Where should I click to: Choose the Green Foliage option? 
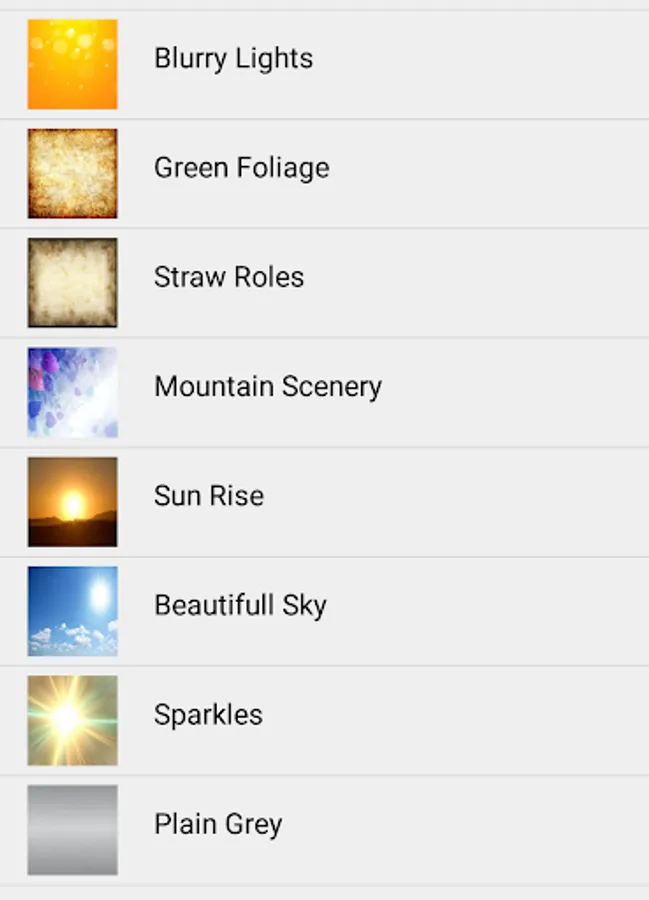tap(241, 168)
